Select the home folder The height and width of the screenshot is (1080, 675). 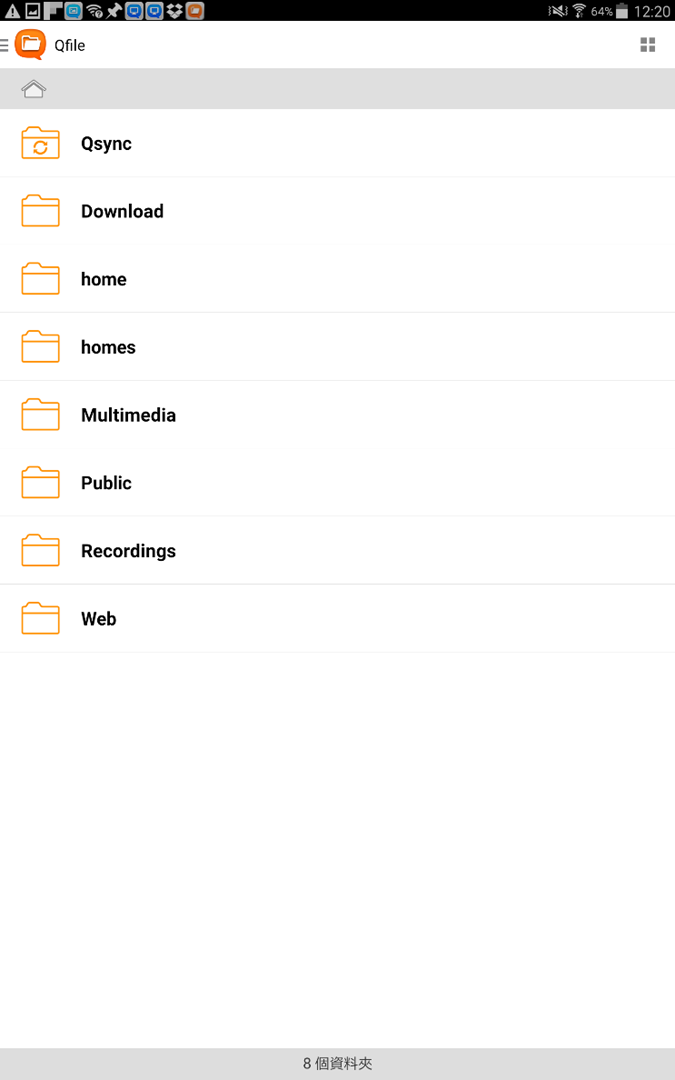(x=104, y=280)
